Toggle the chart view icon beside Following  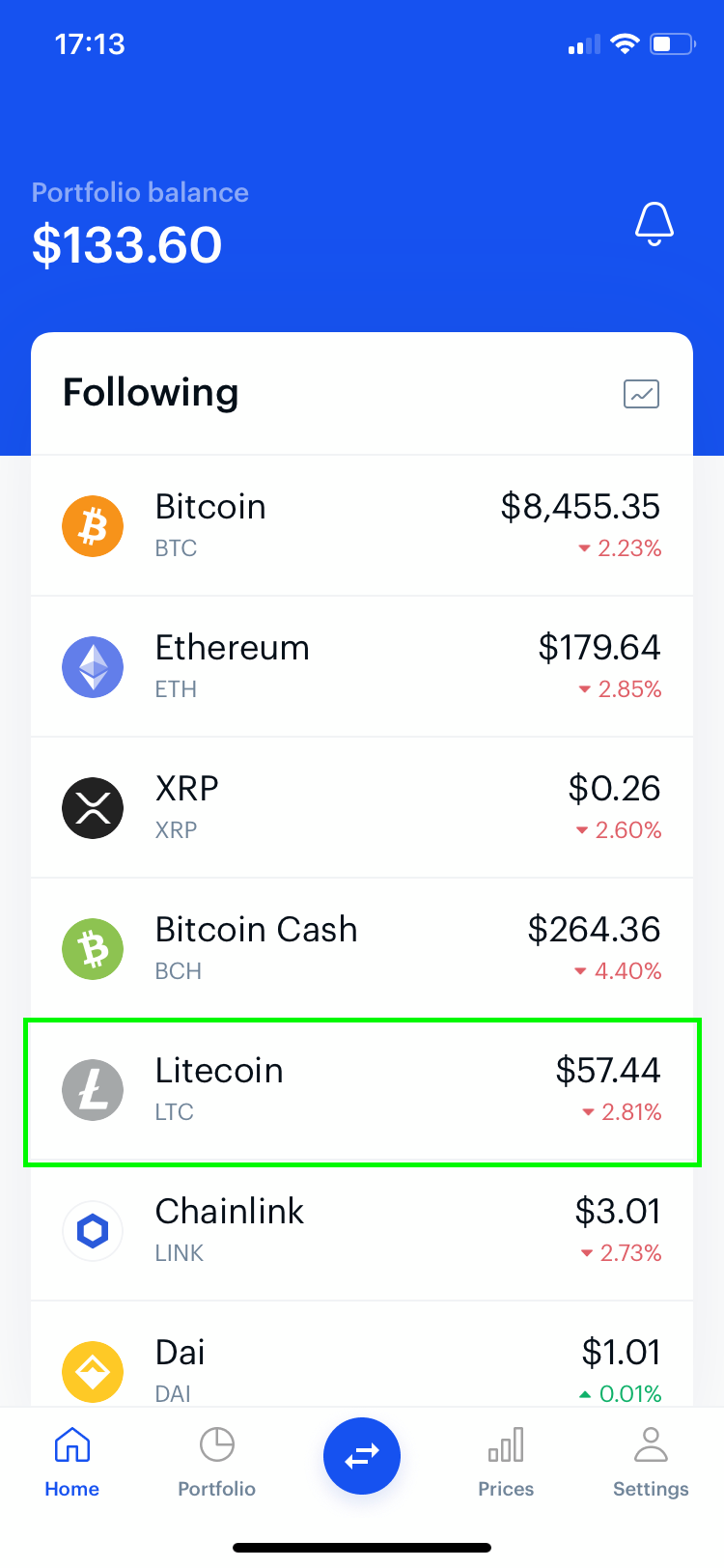[x=641, y=394]
